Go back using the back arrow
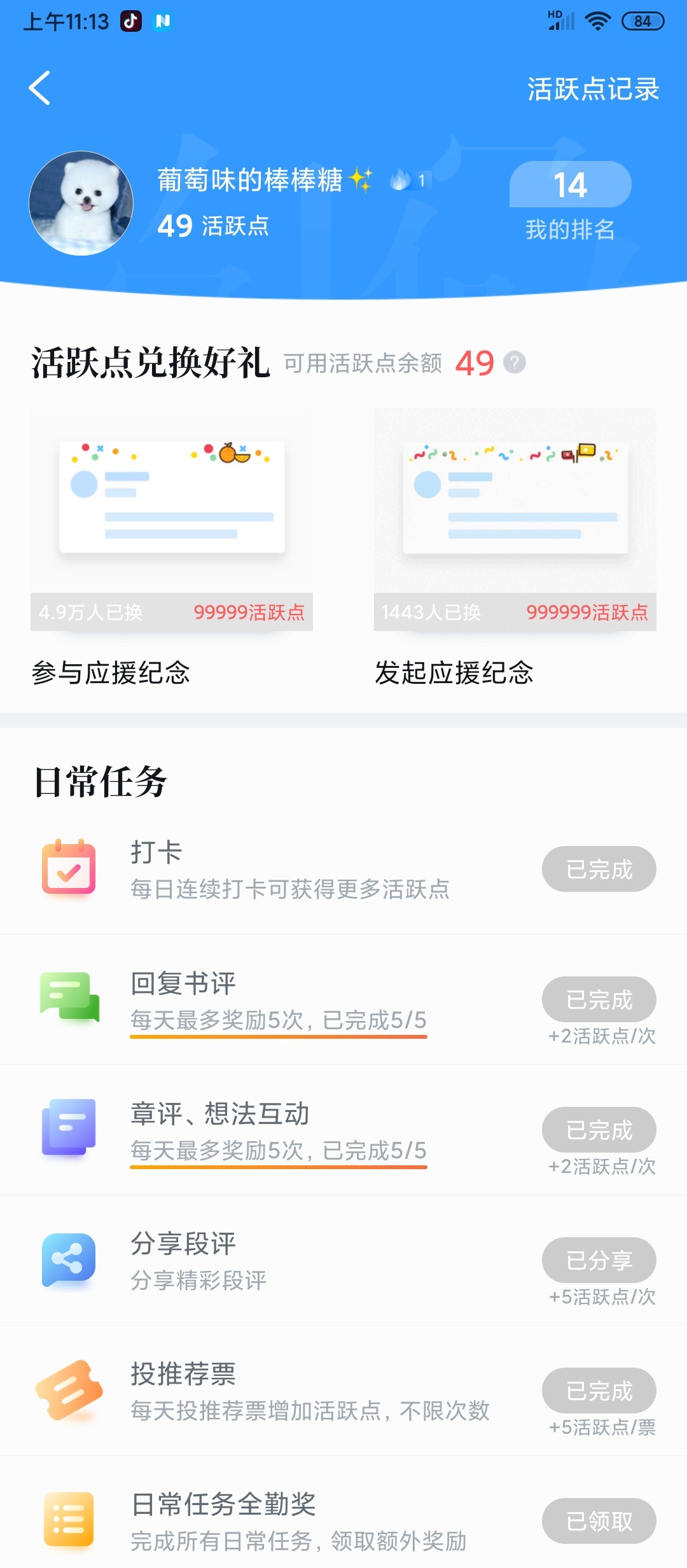This screenshot has height=1568, width=687. 39,88
